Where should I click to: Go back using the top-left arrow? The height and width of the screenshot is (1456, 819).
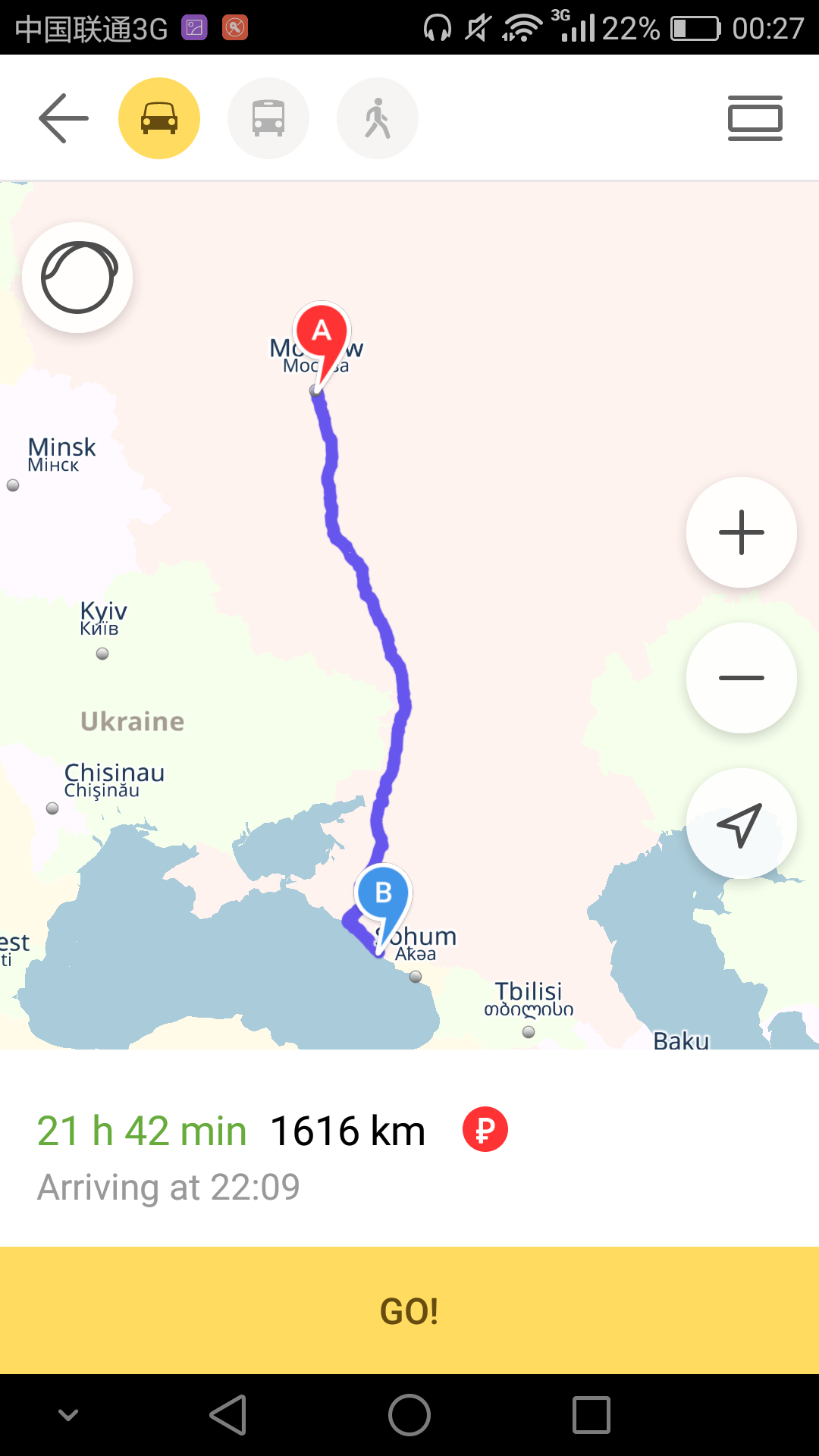pyautogui.click(x=64, y=118)
